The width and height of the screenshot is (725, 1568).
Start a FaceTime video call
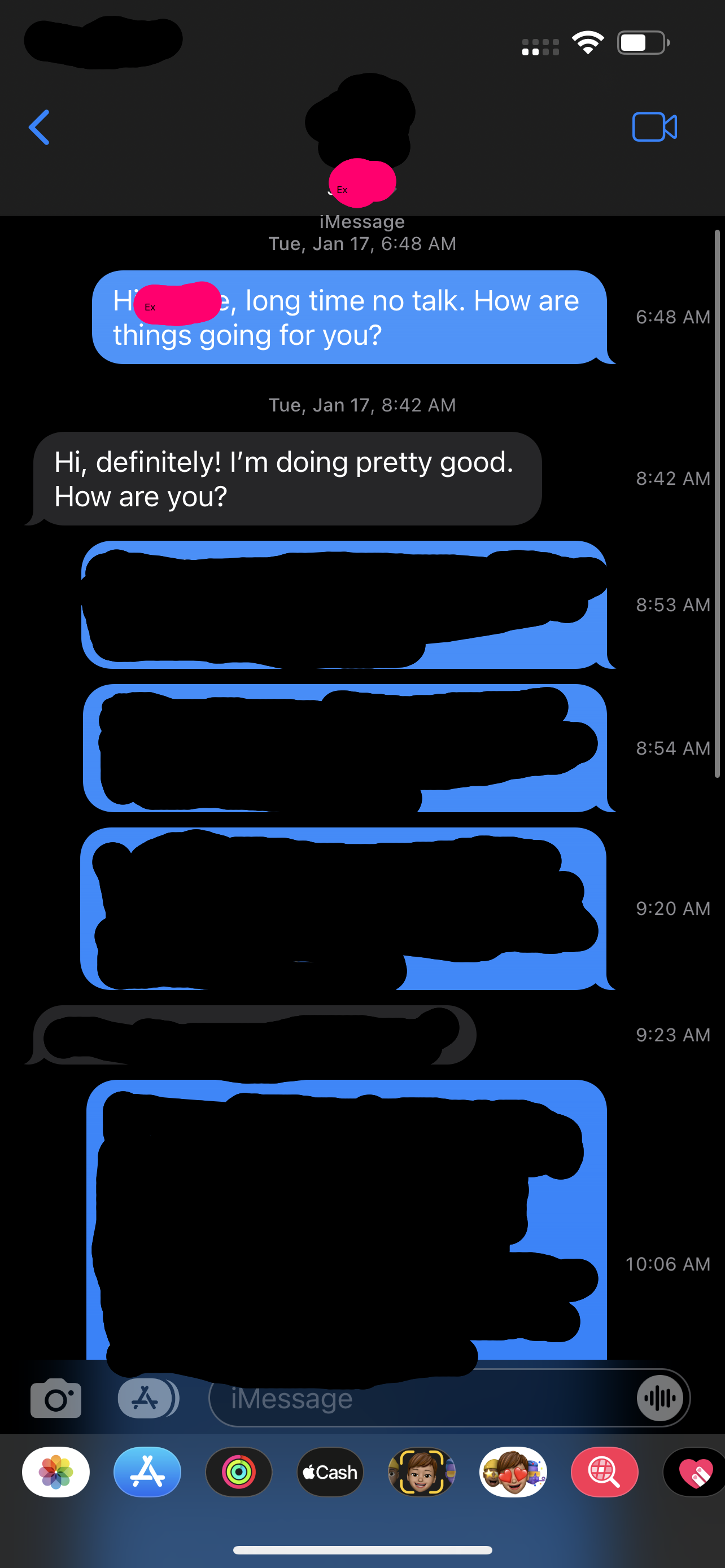(x=654, y=127)
